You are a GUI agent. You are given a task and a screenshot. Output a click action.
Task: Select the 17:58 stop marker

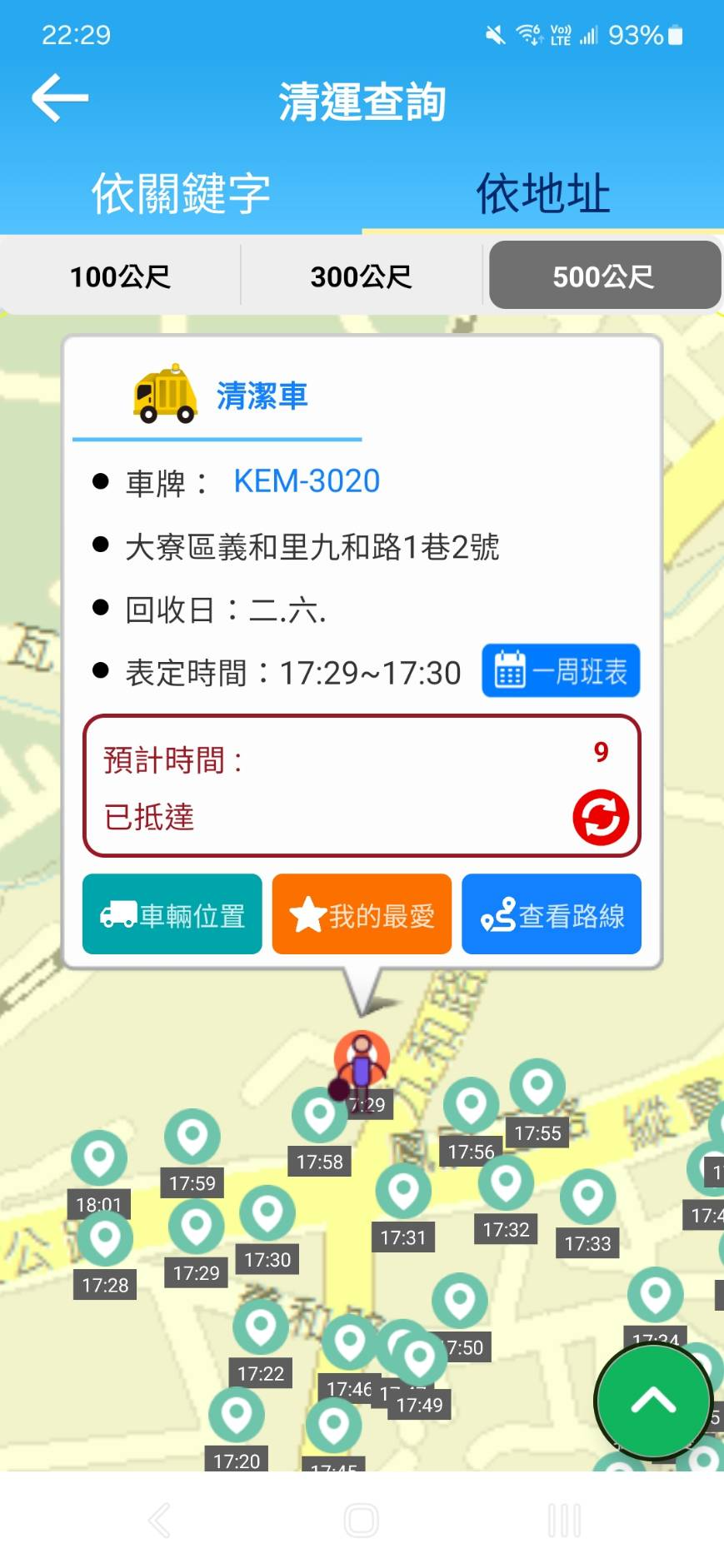[320, 1115]
